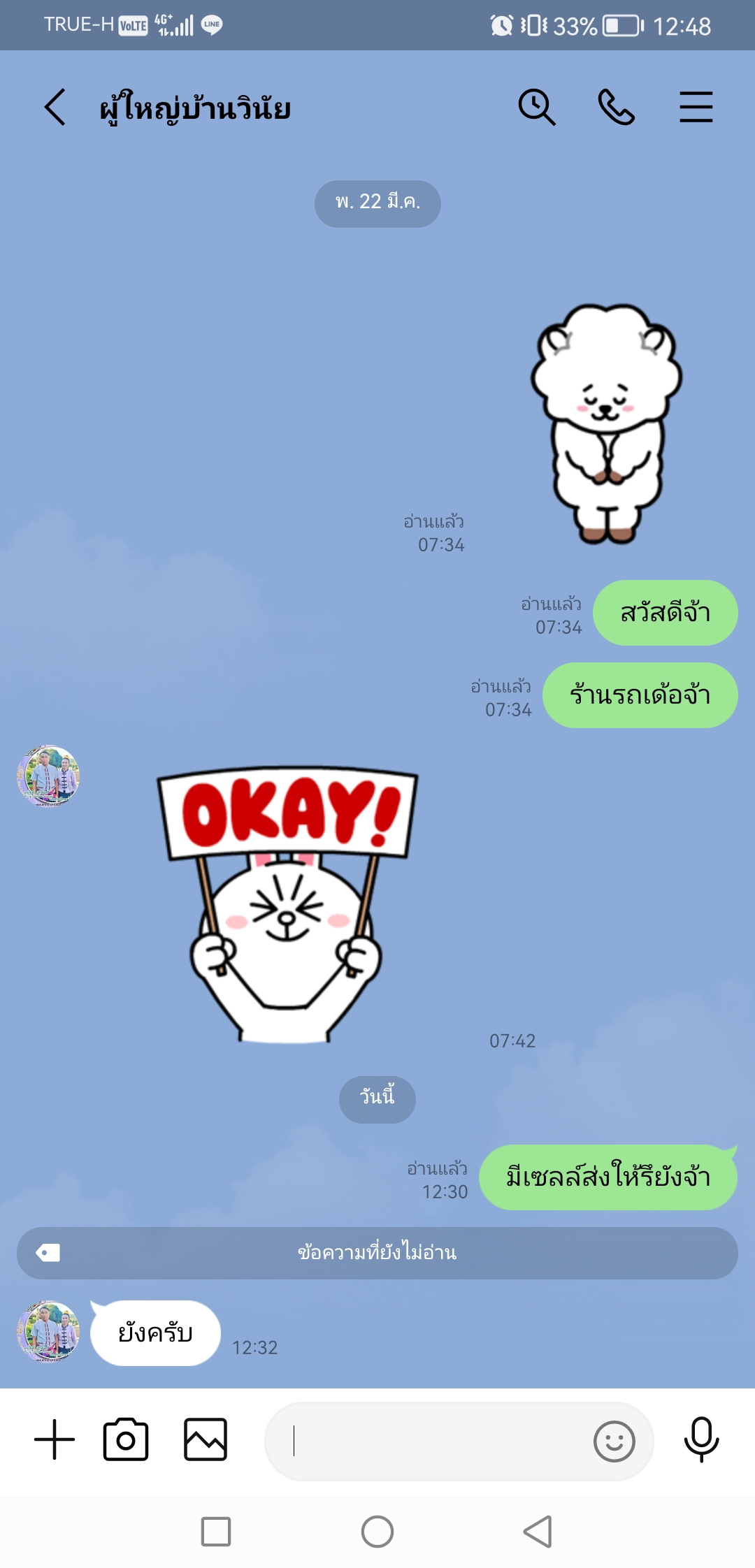Open the recent apps overview
Image resolution: width=755 pixels, height=1568 pixels.
[216, 1532]
